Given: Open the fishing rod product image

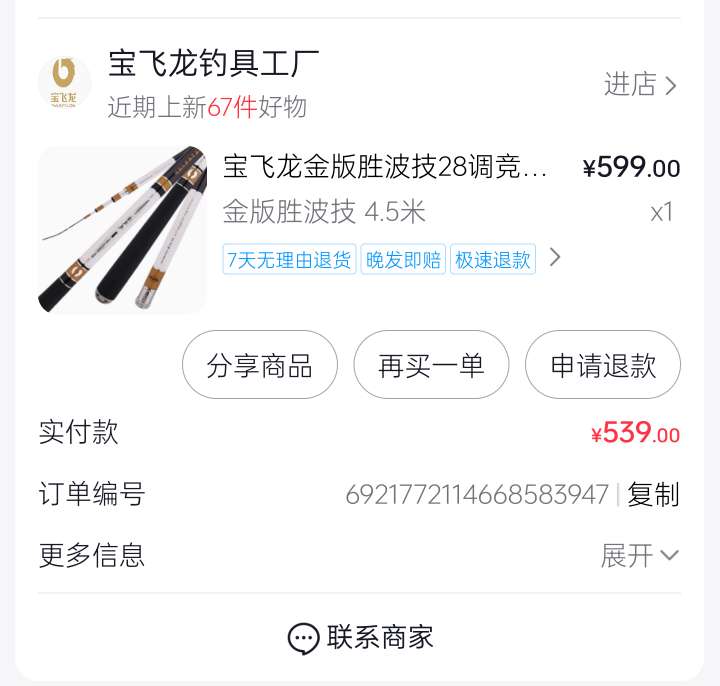Looking at the screenshot, I should [x=122, y=230].
